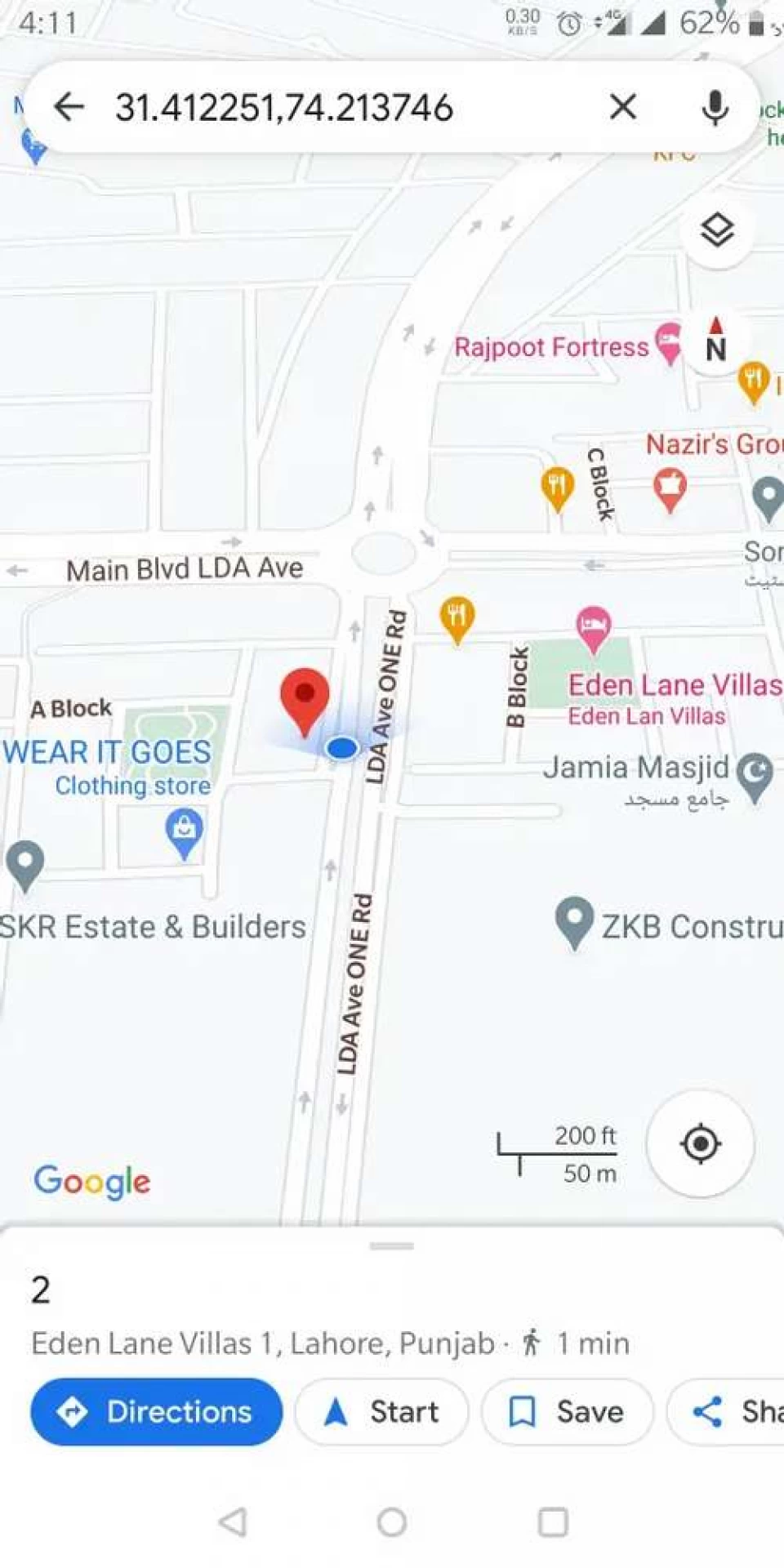The height and width of the screenshot is (1568, 784).
Task: Get directions to Eden Lane Villas 1
Action: (157, 1411)
